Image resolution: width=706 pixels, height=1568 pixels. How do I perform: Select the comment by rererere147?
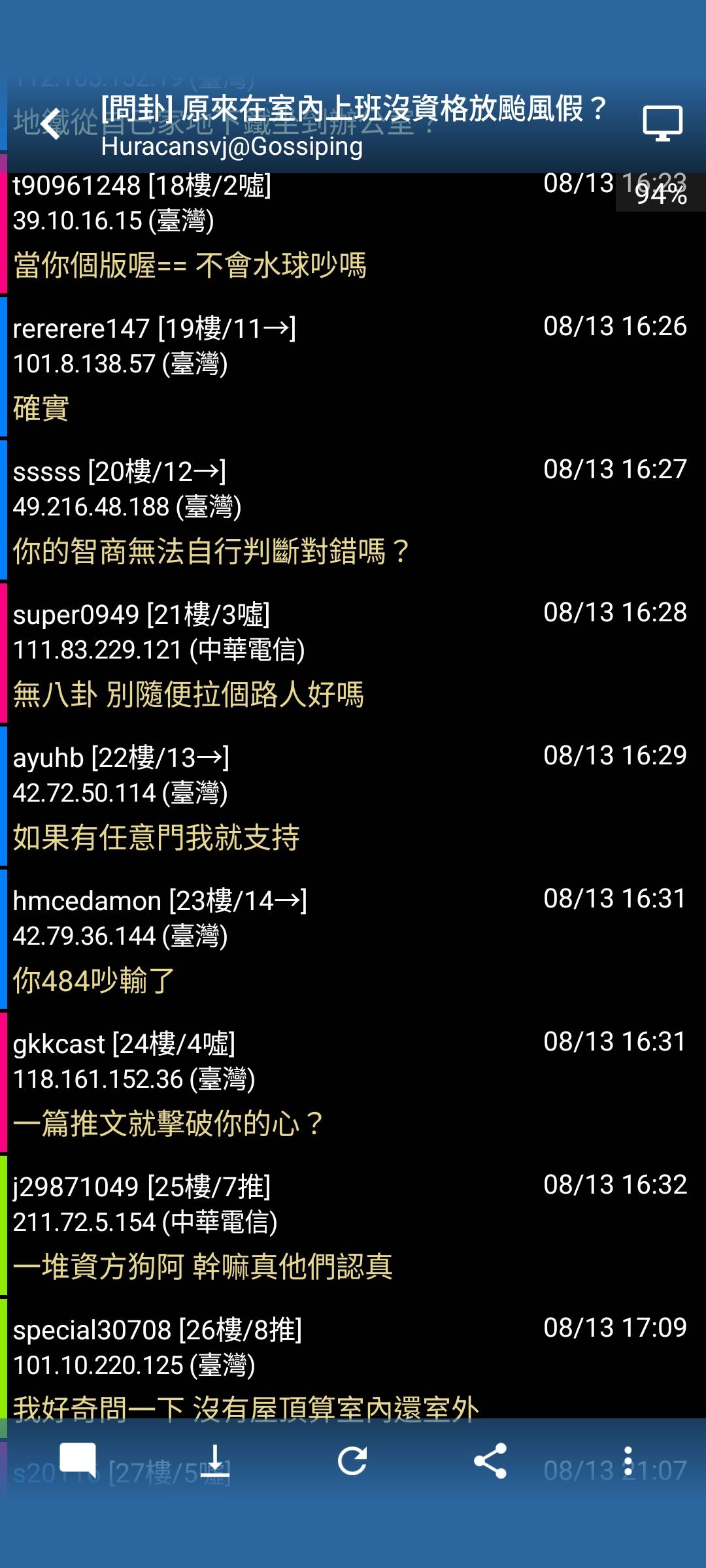click(x=353, y=367)
